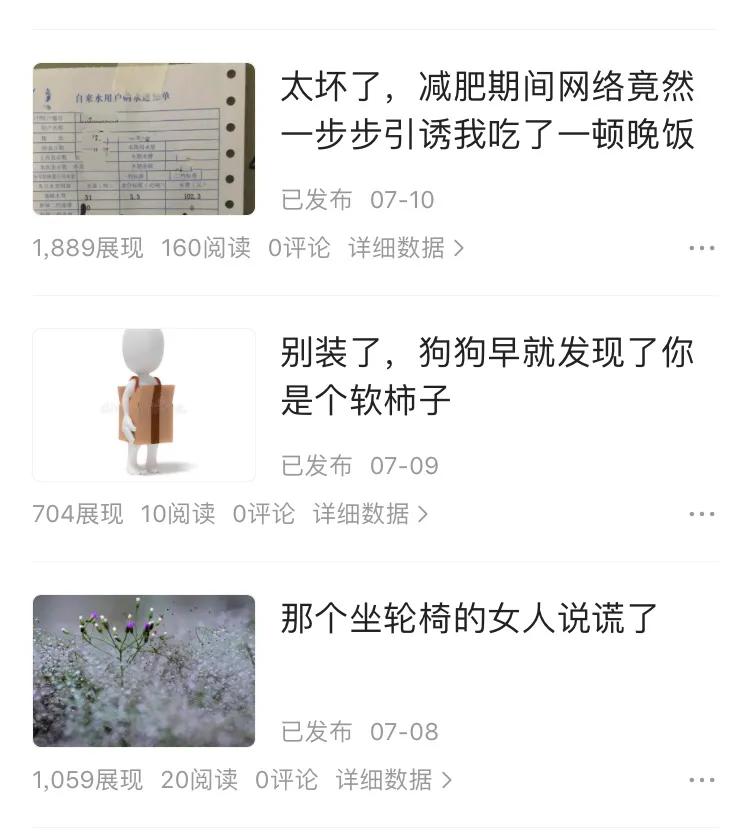Click the water bill notice thumbnail
Viewport: 745px width, 838px height.
click(143, 140)
